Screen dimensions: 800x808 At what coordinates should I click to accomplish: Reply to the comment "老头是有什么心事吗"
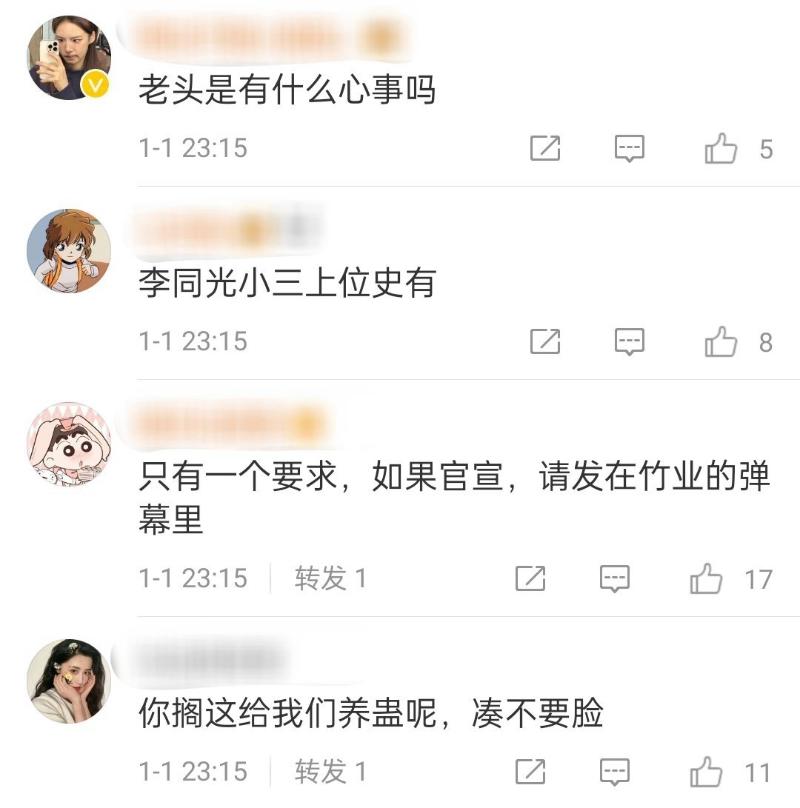[629, 149]
